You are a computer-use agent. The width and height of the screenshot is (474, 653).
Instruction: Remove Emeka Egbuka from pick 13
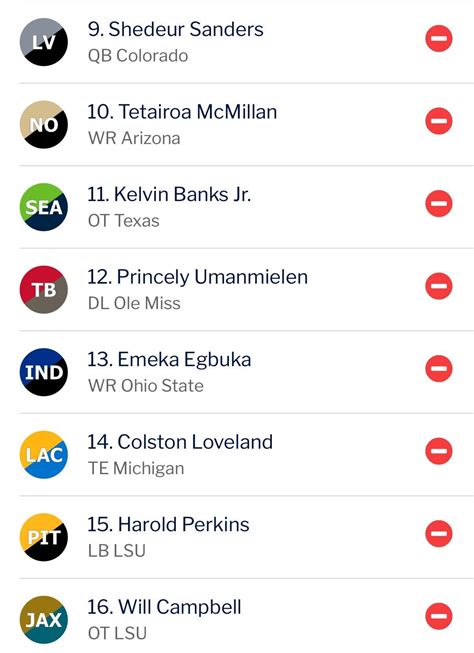[x=439, y=368]
